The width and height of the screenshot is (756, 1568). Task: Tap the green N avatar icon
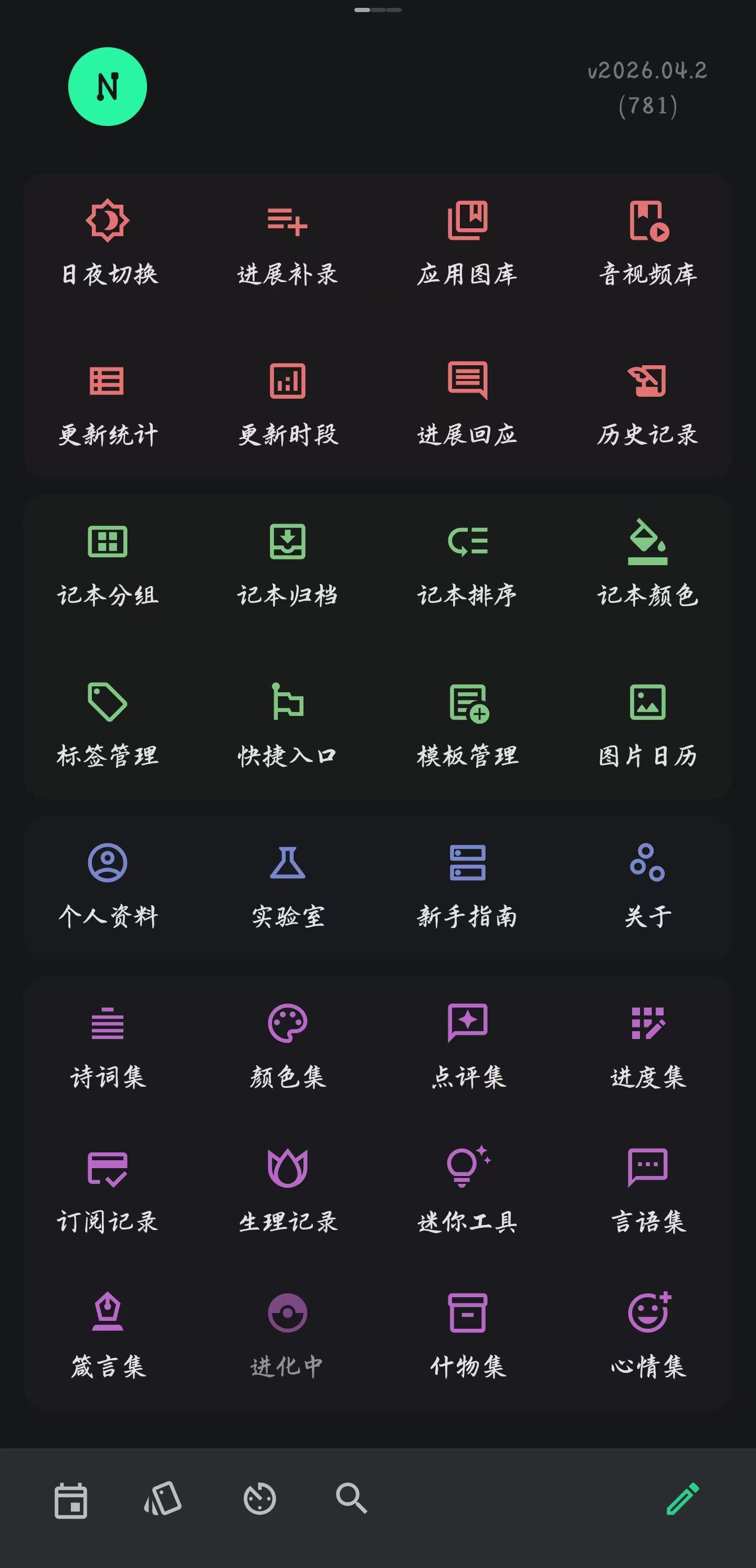tap(107, 87)
